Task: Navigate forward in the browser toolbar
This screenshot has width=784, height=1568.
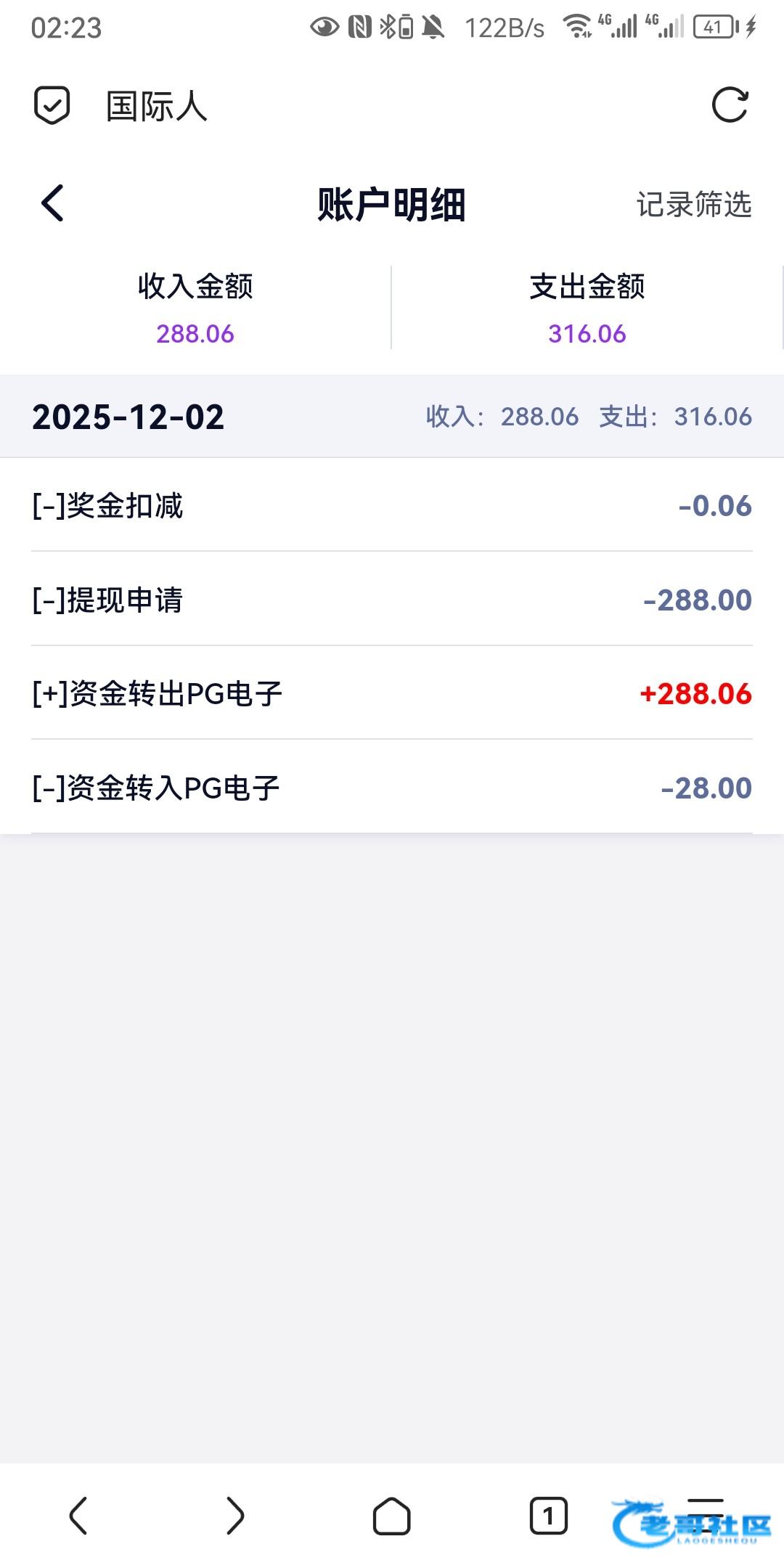Action: point(235,1515)
